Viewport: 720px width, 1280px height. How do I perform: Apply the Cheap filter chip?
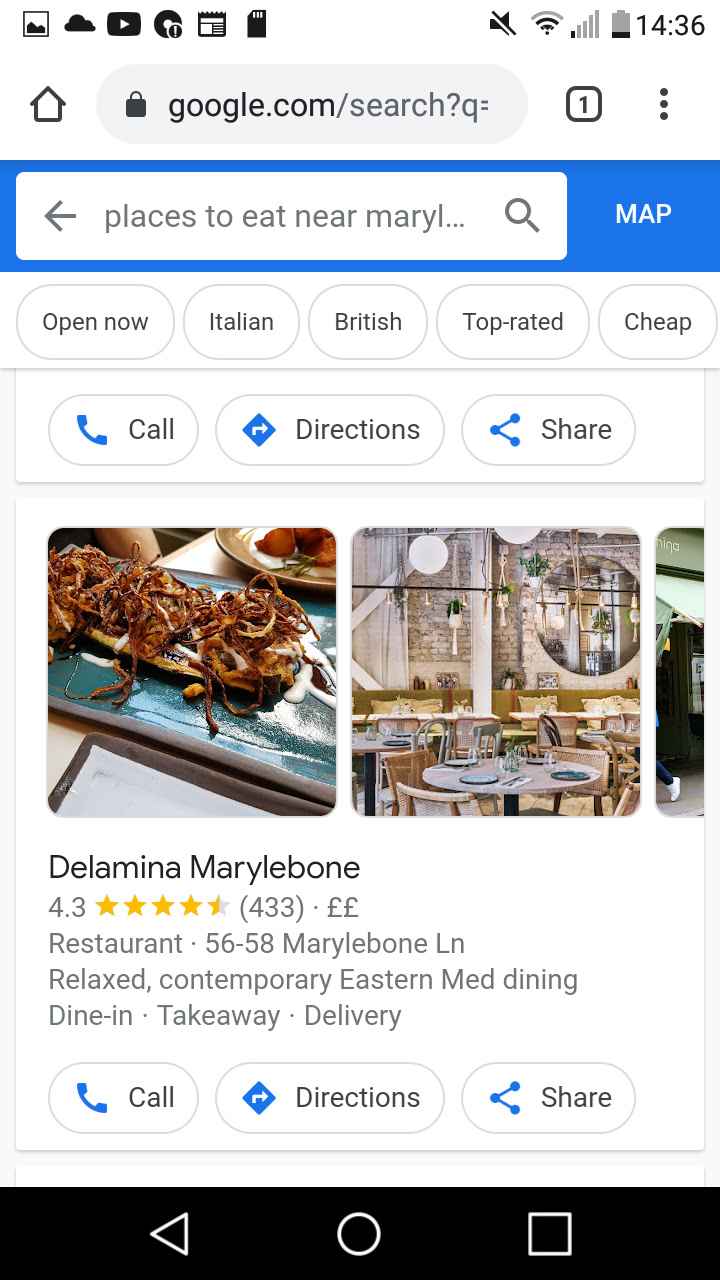(657, 322)
